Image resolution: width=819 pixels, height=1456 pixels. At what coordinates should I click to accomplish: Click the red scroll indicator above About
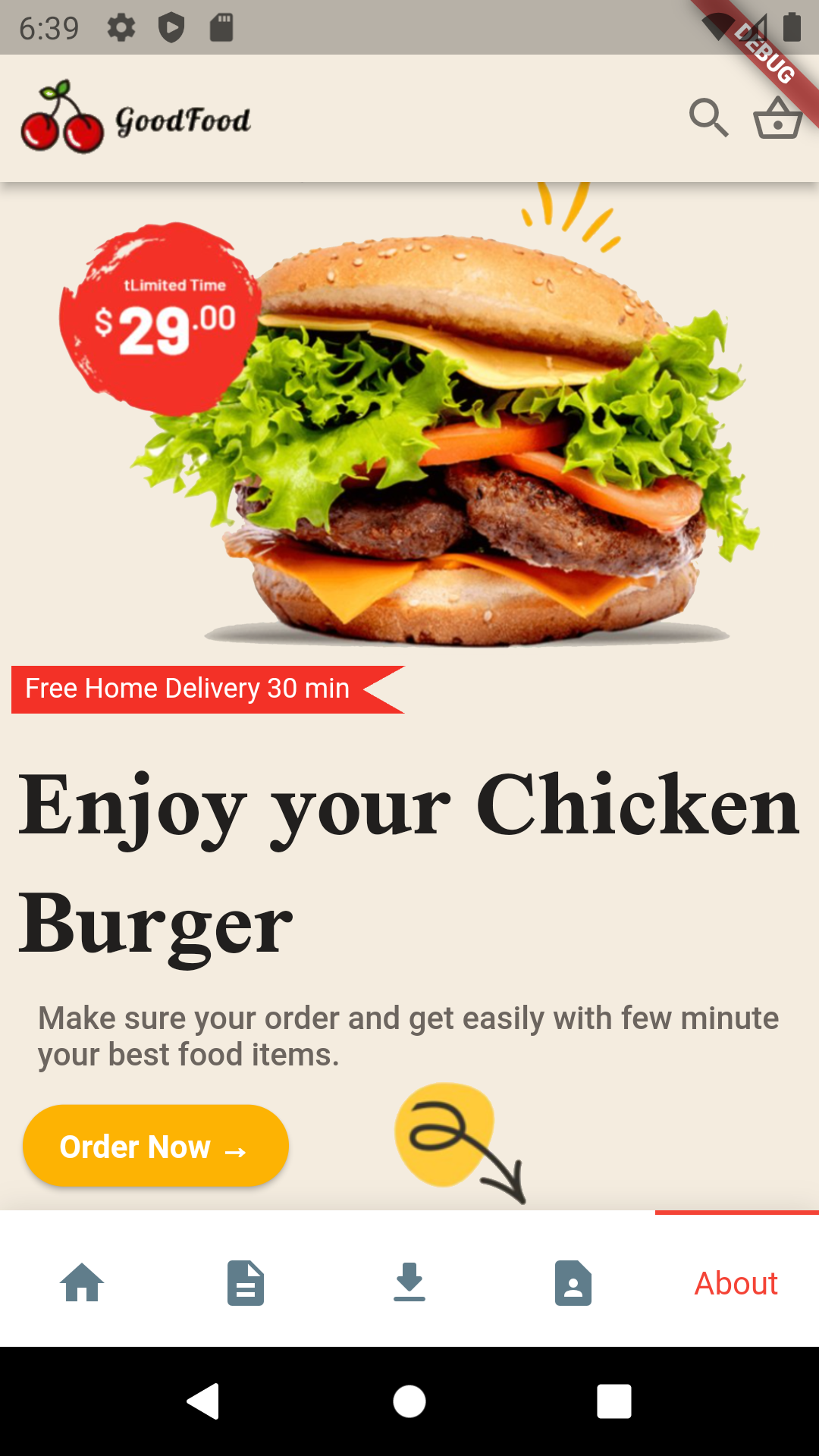tap(736, 1212)
